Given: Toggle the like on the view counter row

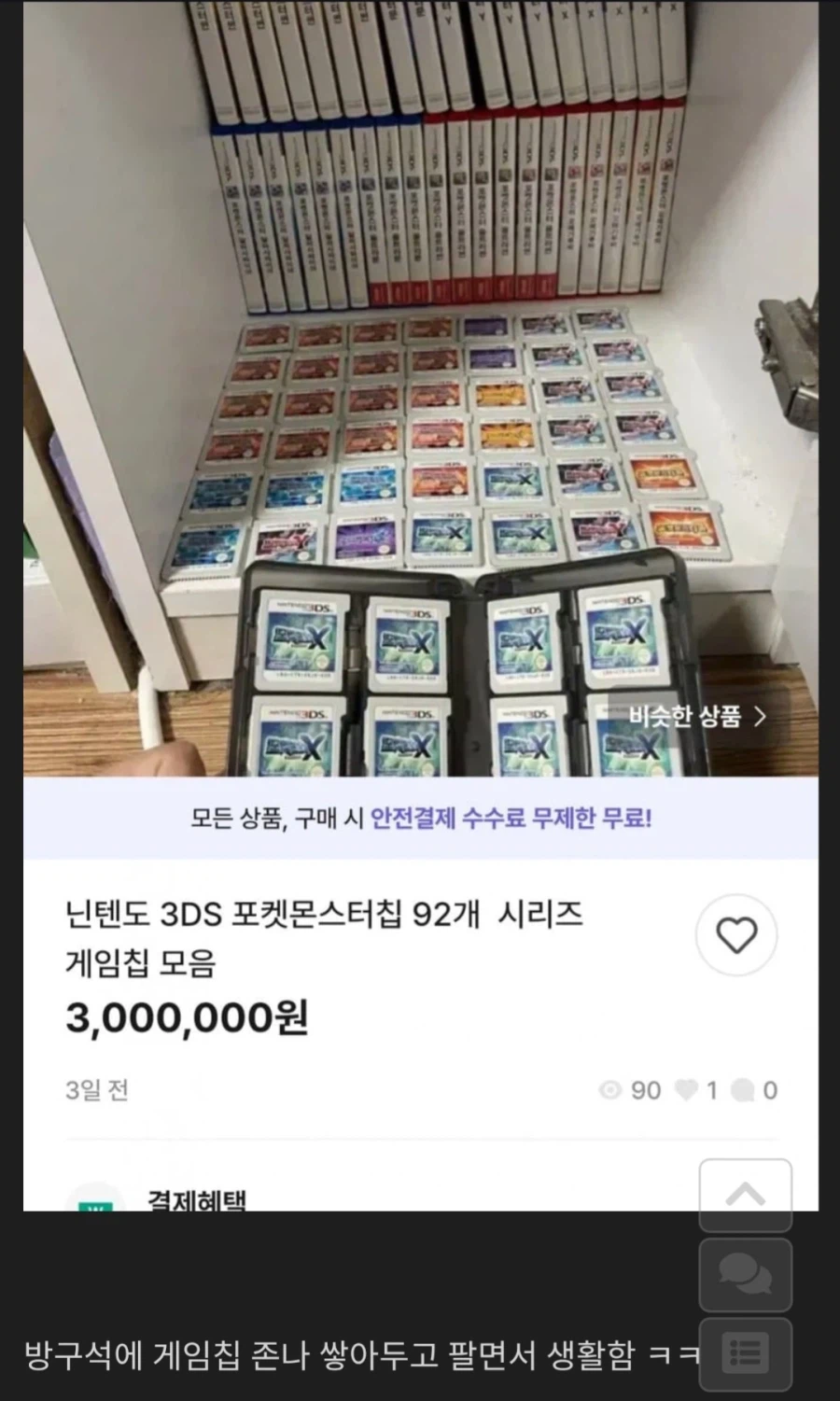Looking at the screenshot, I should tap(686, 1090).
